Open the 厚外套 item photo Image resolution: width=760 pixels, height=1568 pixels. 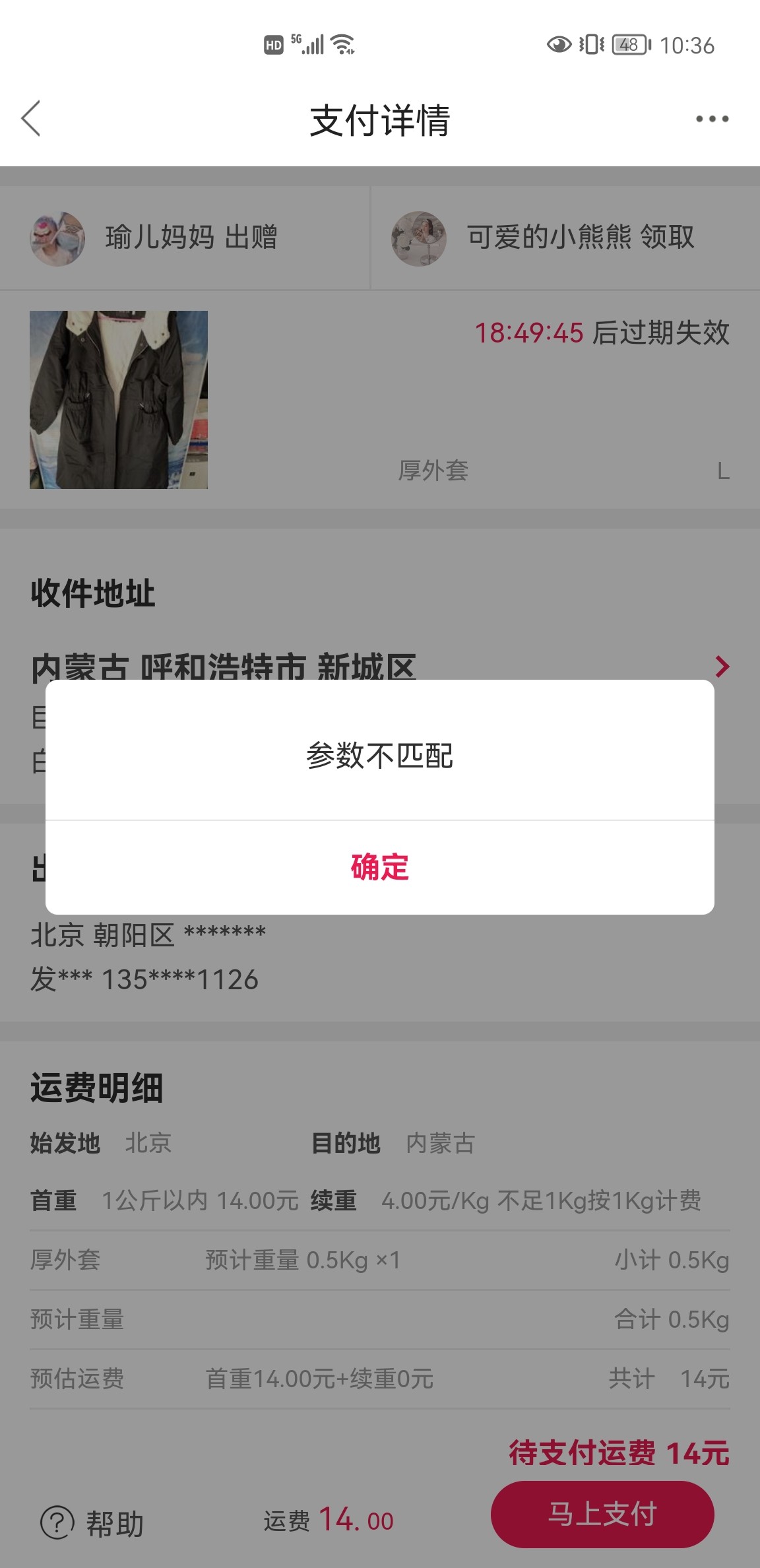point(119,400)
